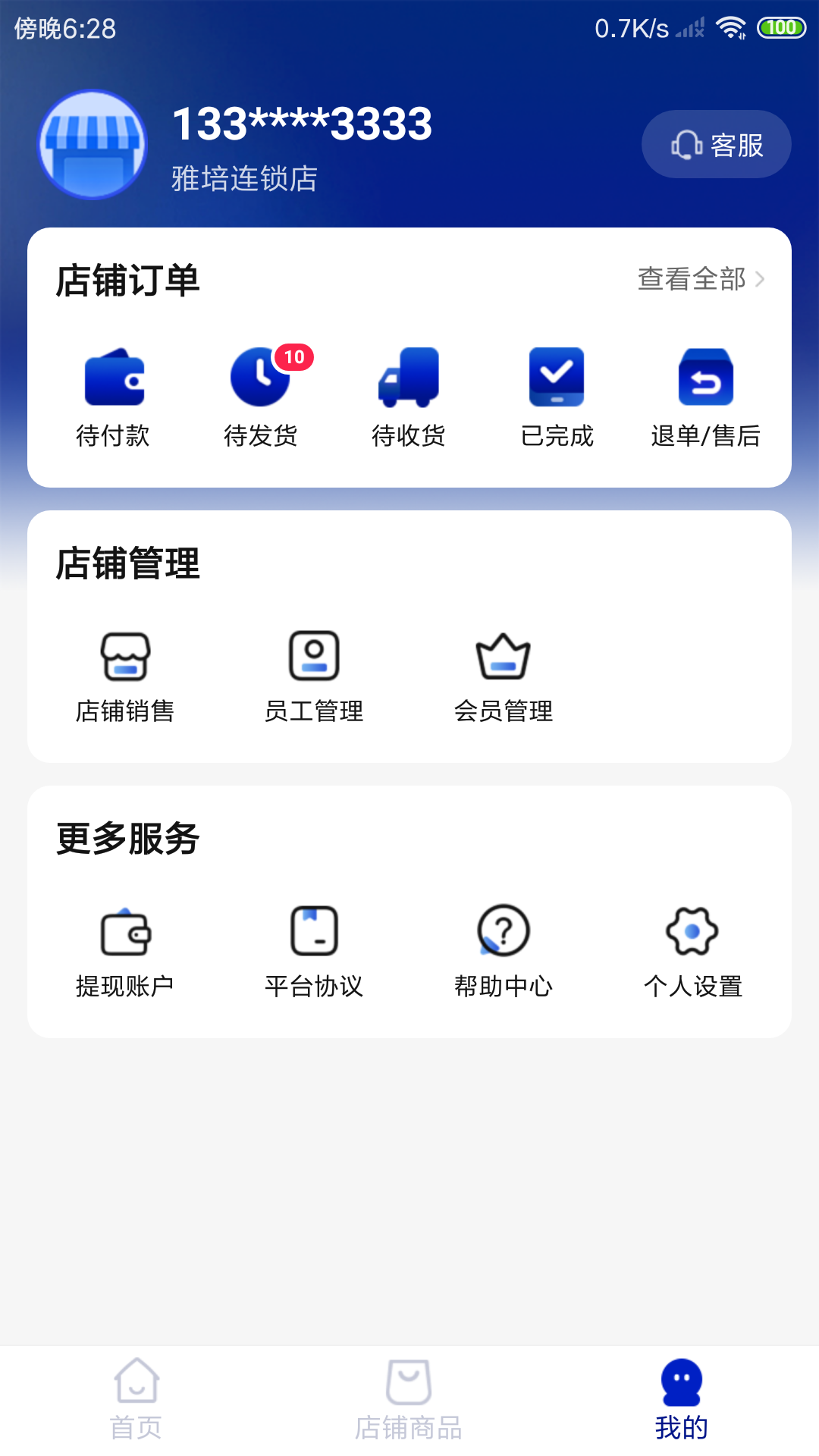
Task: Open the store avatar profile picture
Action: coord(93,145)
